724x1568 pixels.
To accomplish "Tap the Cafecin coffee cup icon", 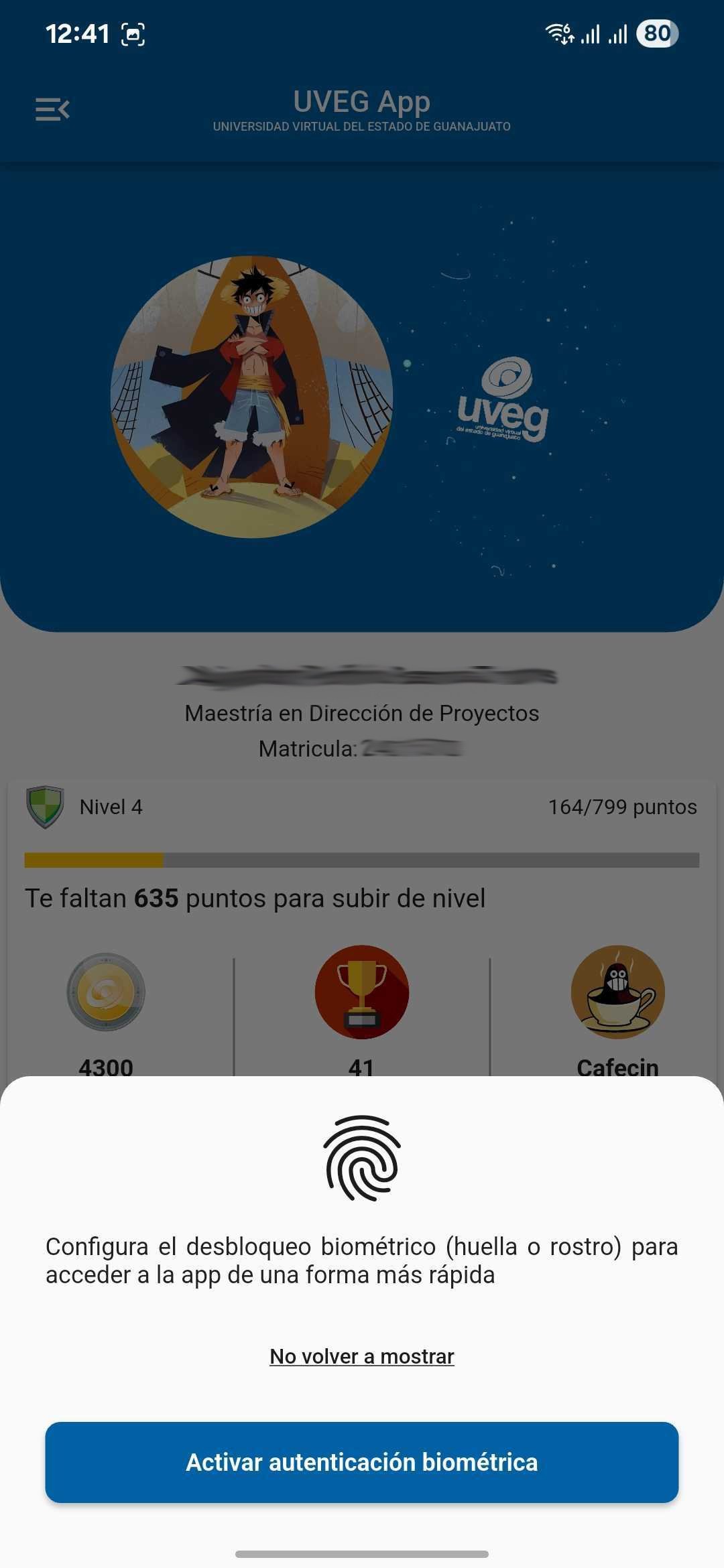I will click(618, 992).
